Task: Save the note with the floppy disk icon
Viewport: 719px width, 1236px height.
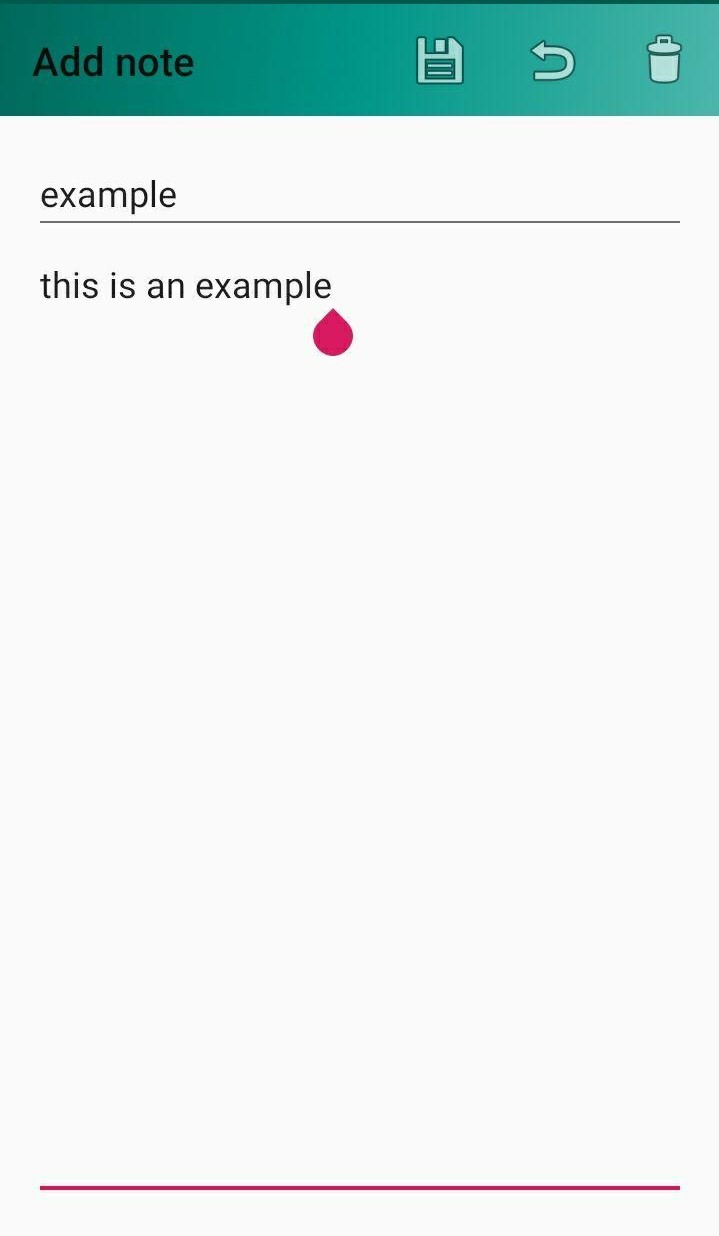Action: (439, 61)
